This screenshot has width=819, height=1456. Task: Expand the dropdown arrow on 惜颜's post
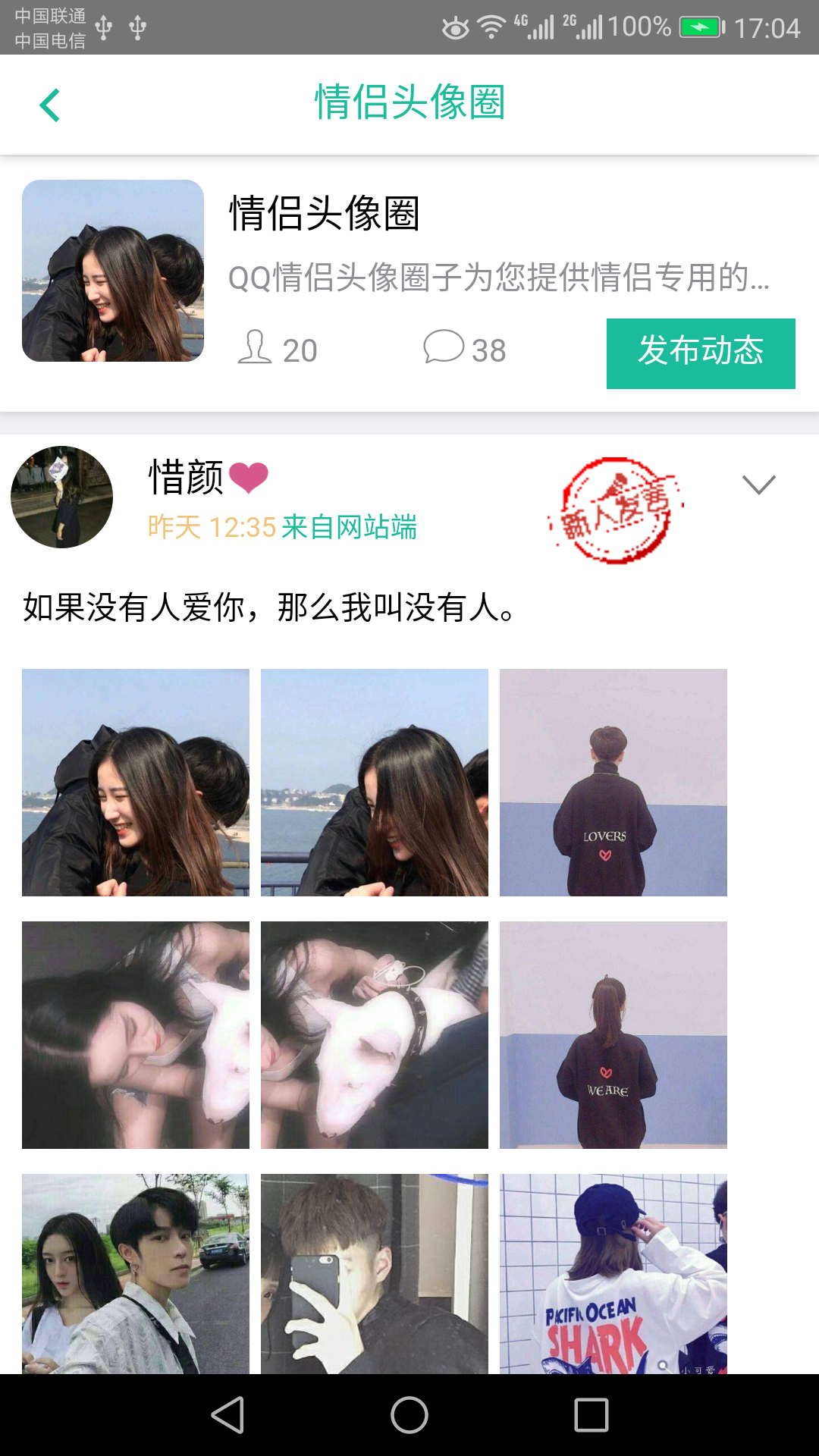(x=758, y=484)
